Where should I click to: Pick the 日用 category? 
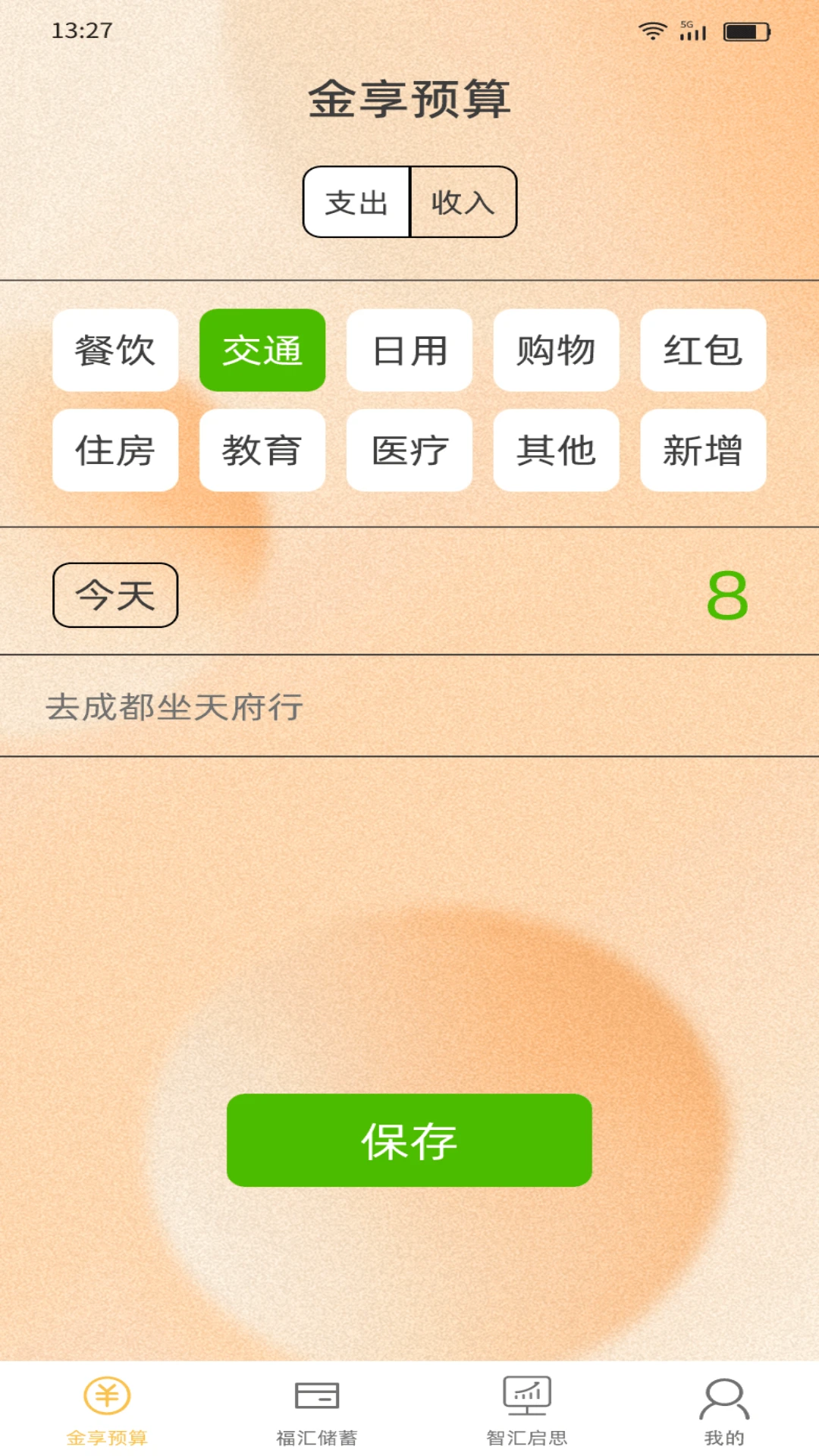tap(409, 350)
